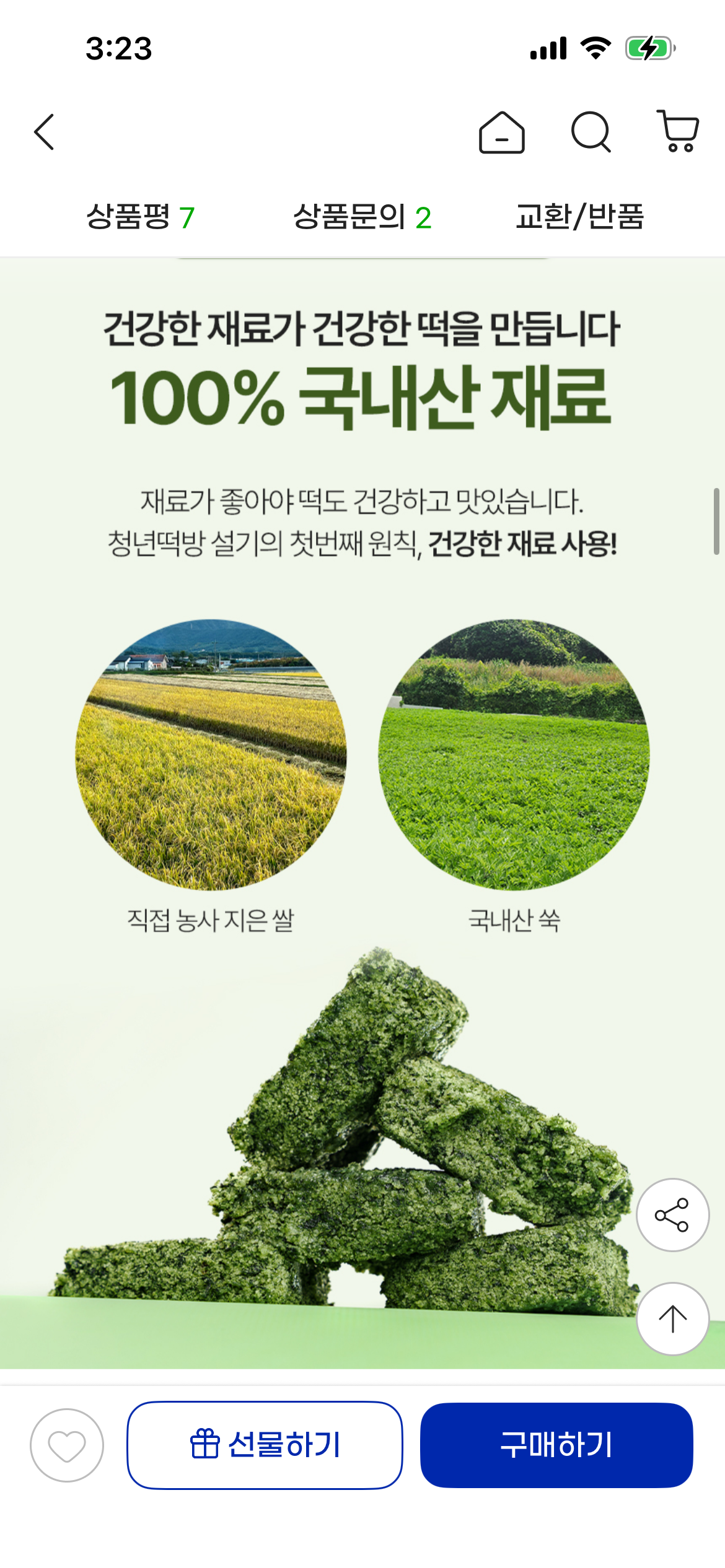Share this product

click(672, 1214)
